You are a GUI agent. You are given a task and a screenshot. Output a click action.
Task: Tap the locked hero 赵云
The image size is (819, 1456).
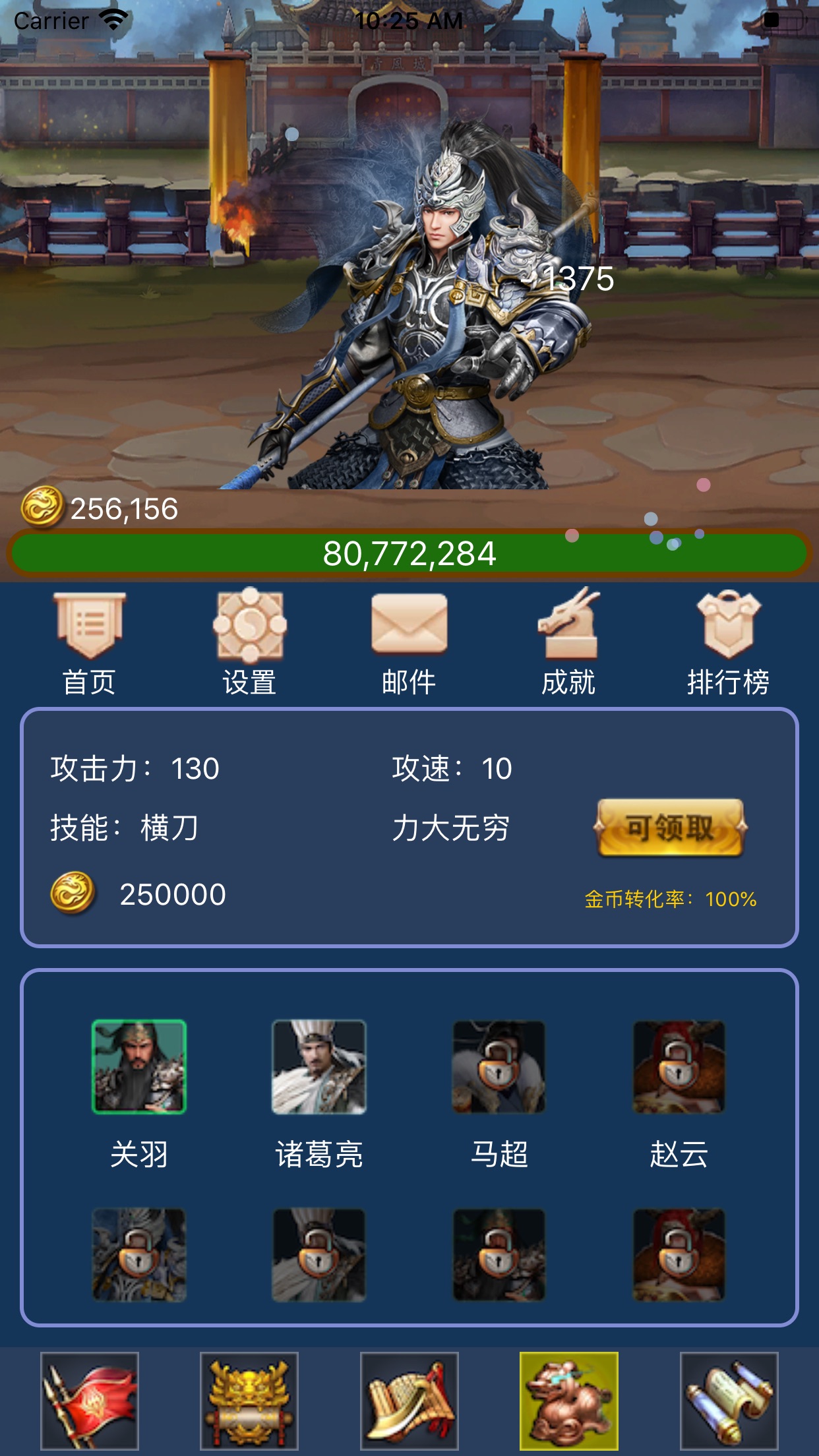679,1067
